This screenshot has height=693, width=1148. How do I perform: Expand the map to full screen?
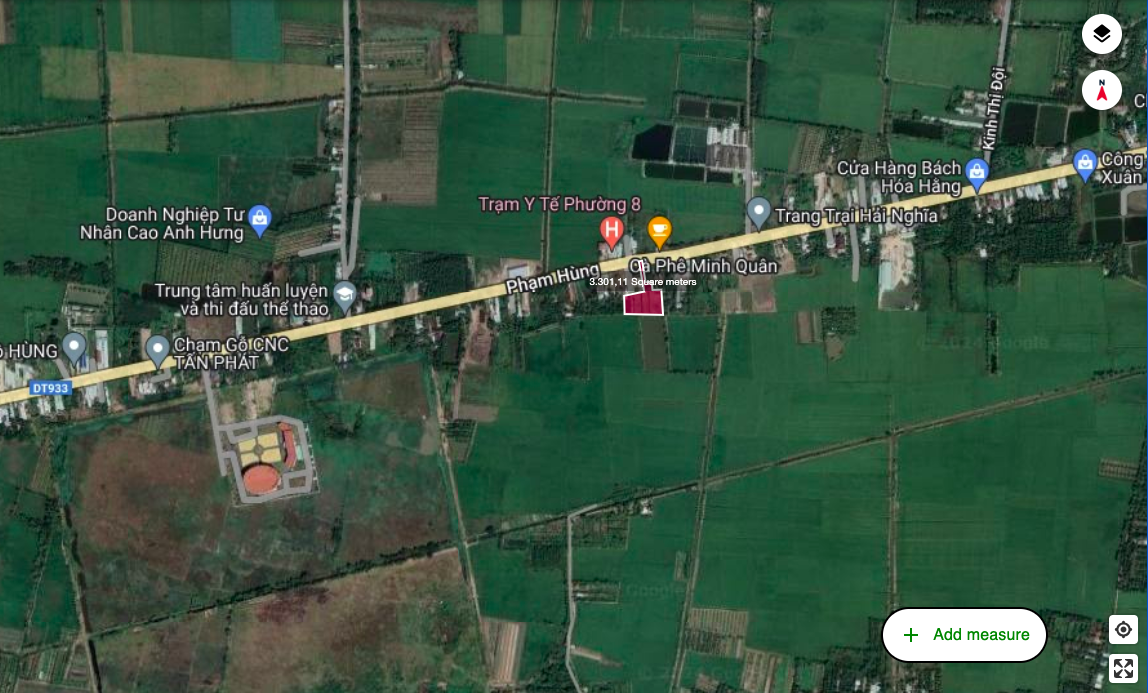(1123, 669)
